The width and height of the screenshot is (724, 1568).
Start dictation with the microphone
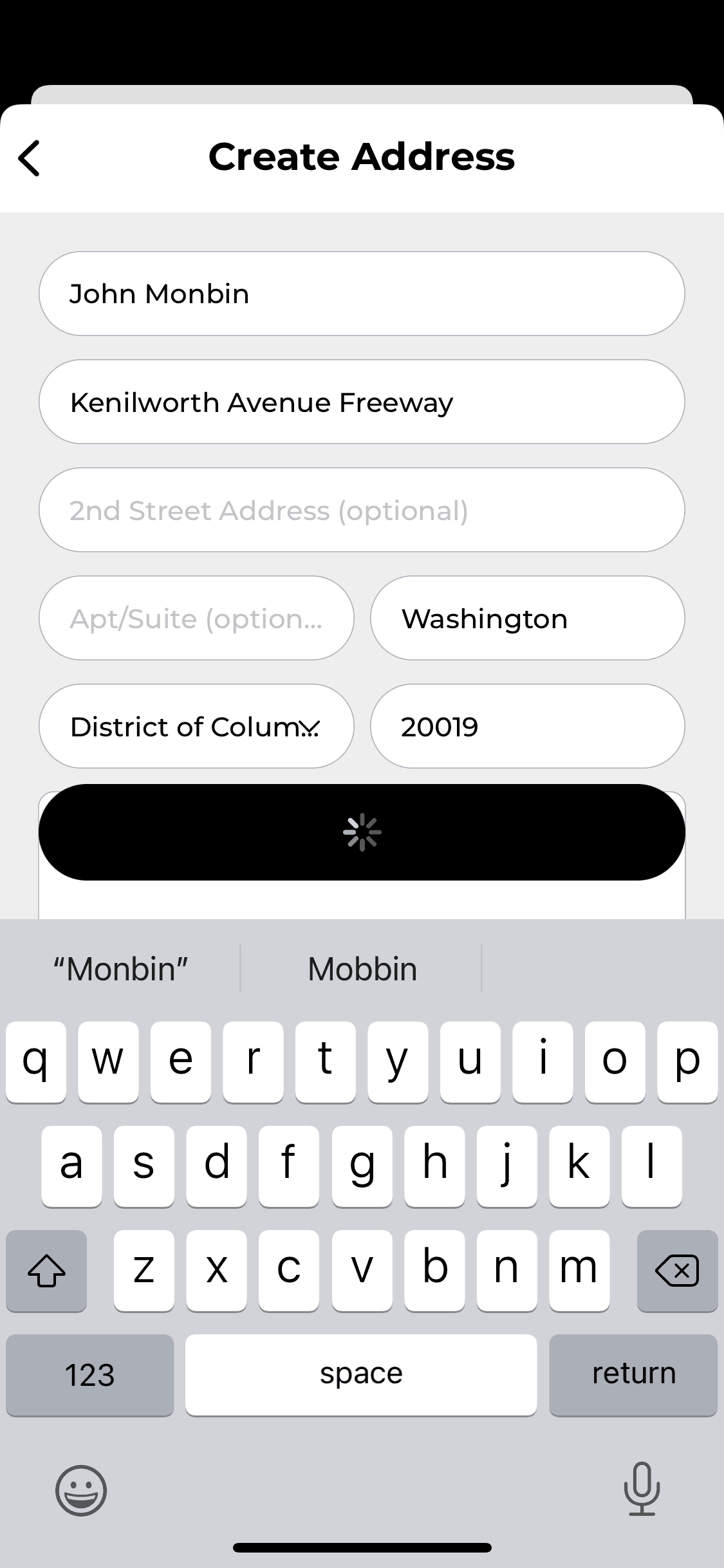tap(642, 1489)
